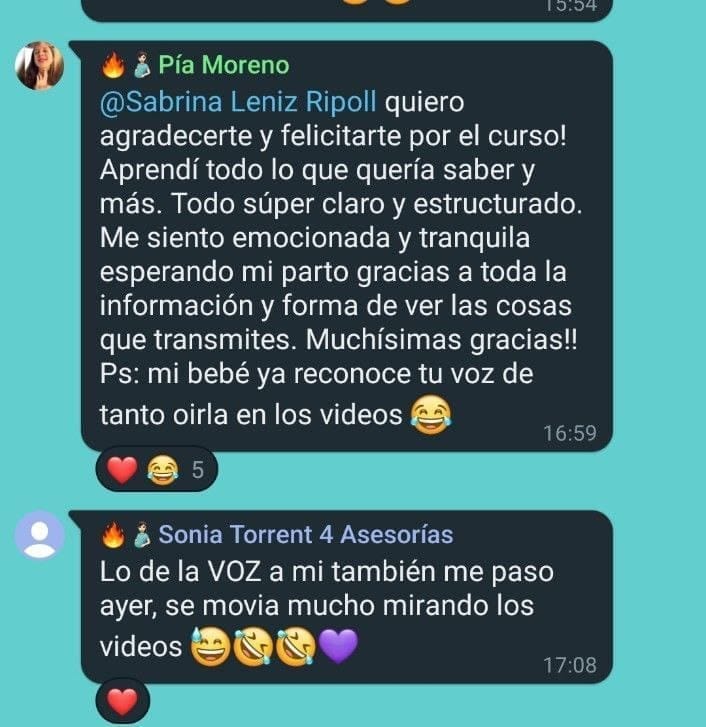The height and width of the screenshot is (727, 706).
Task: Tap the reactions chip showing 5
Action: (x=154, y=470)
